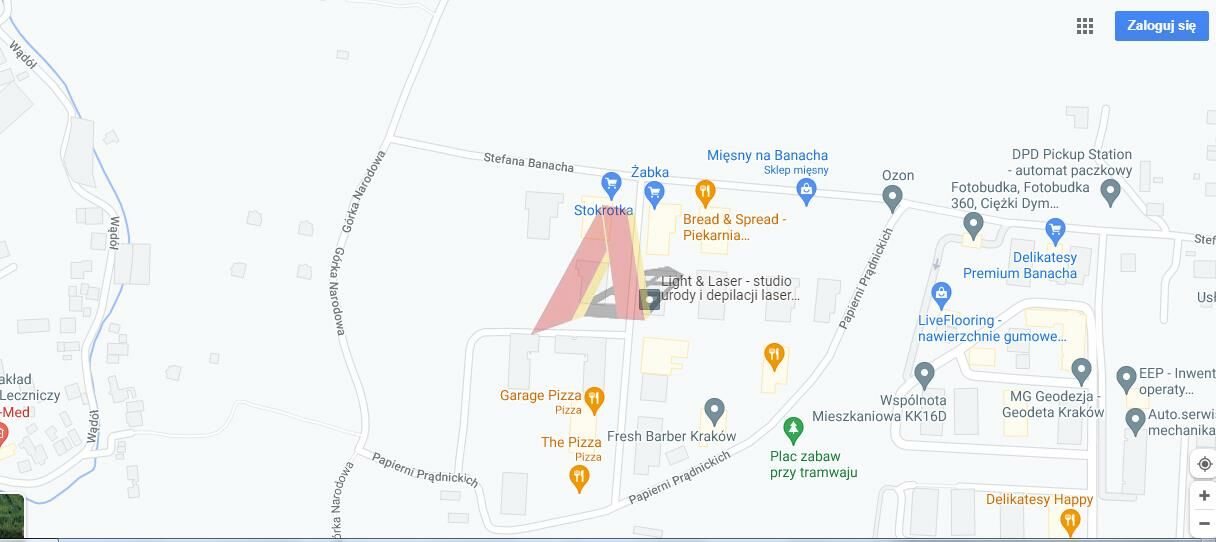Zoom in the map with plus
The width and height of the screenshot is (1216, 542).
[x=1203, y=496]
